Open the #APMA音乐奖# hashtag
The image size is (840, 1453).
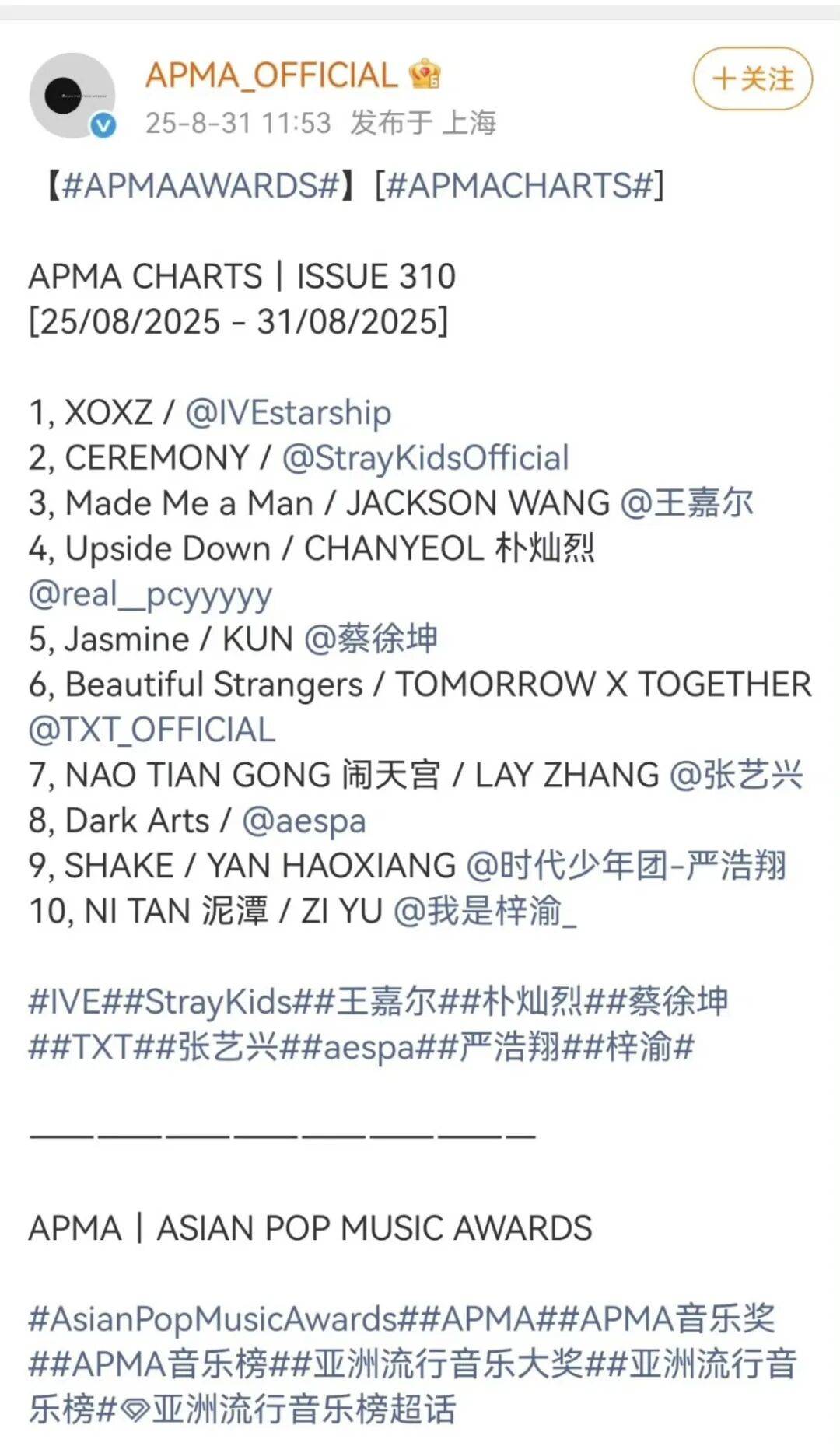677,1318
